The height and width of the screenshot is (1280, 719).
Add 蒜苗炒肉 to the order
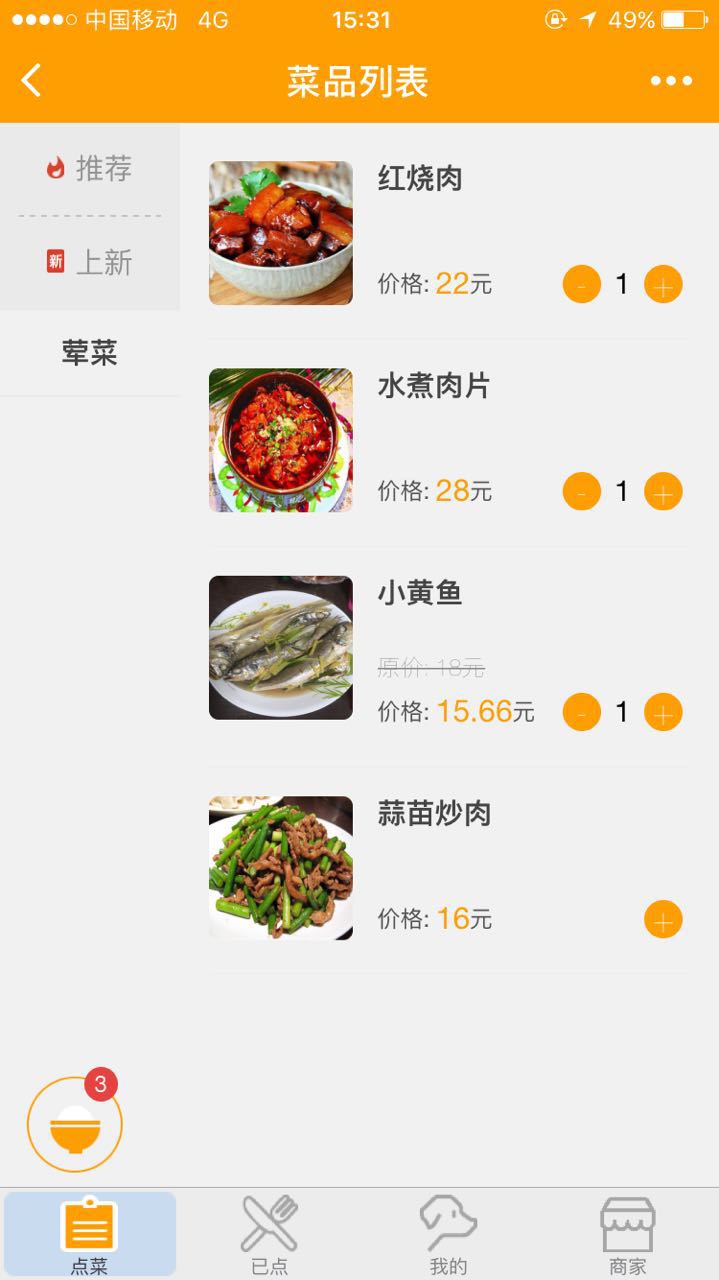(x=663, y=919)
